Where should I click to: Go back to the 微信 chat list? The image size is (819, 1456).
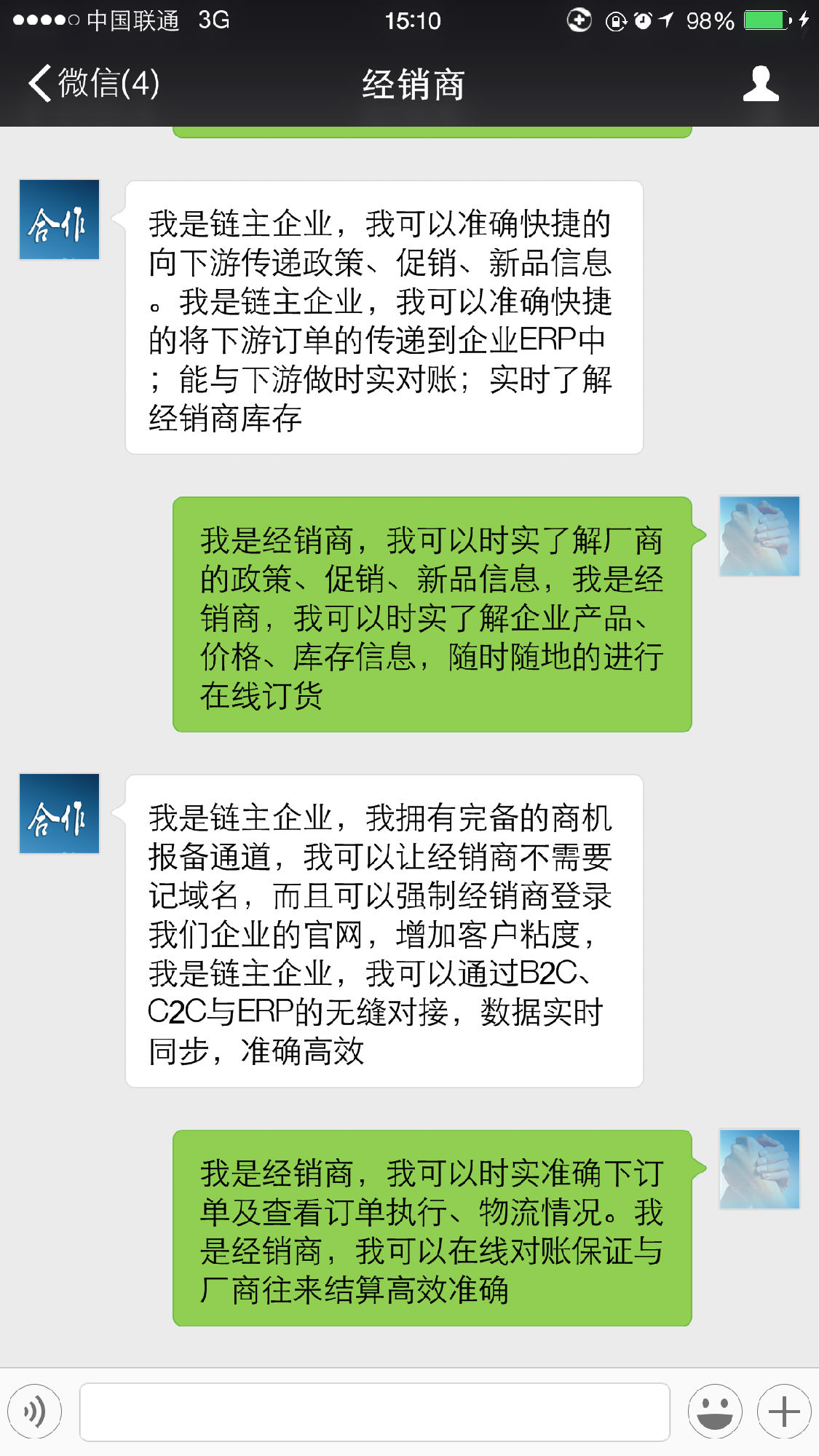click(93, 83)
